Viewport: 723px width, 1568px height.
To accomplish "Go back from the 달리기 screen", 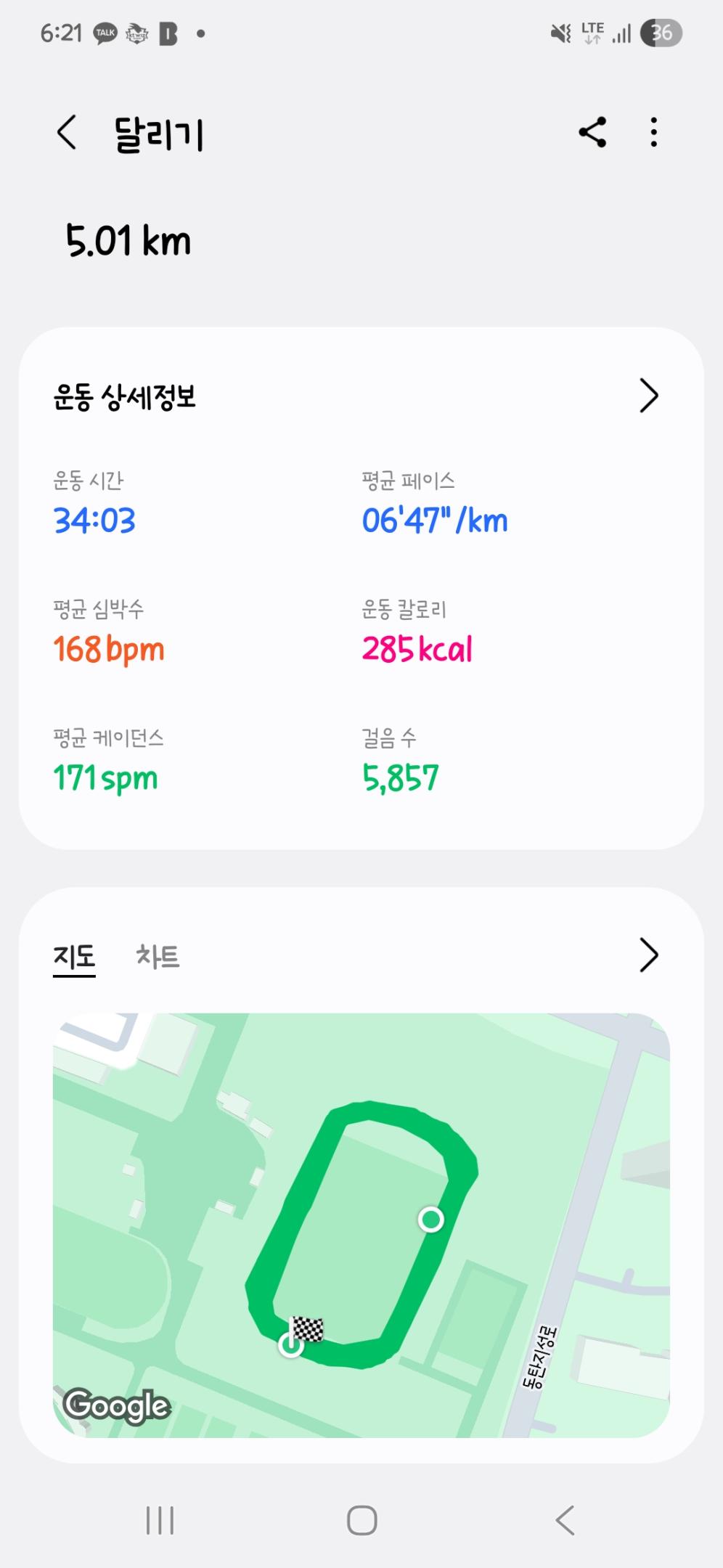I will point(67,133).
